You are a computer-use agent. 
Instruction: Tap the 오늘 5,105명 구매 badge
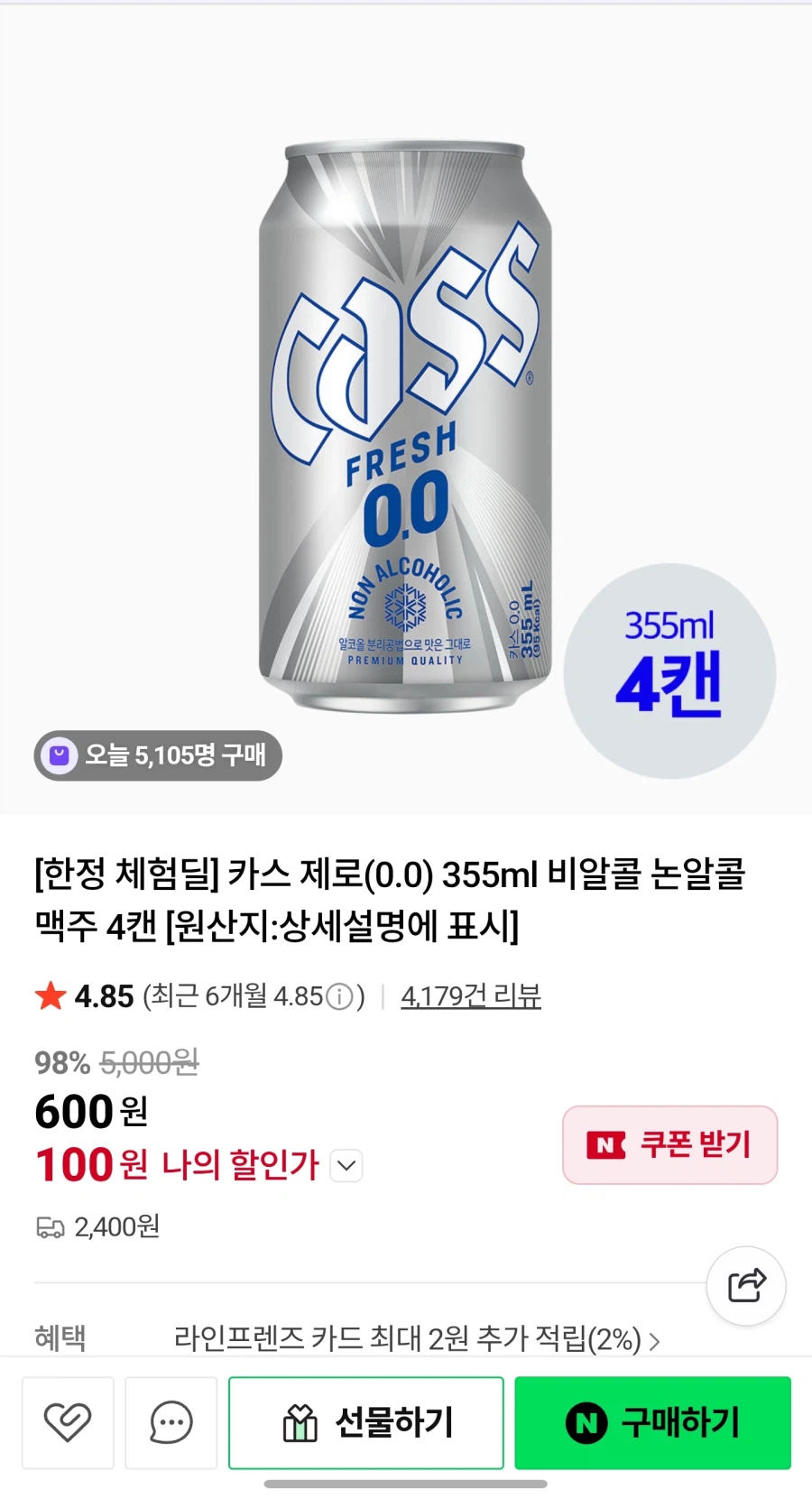158,756
